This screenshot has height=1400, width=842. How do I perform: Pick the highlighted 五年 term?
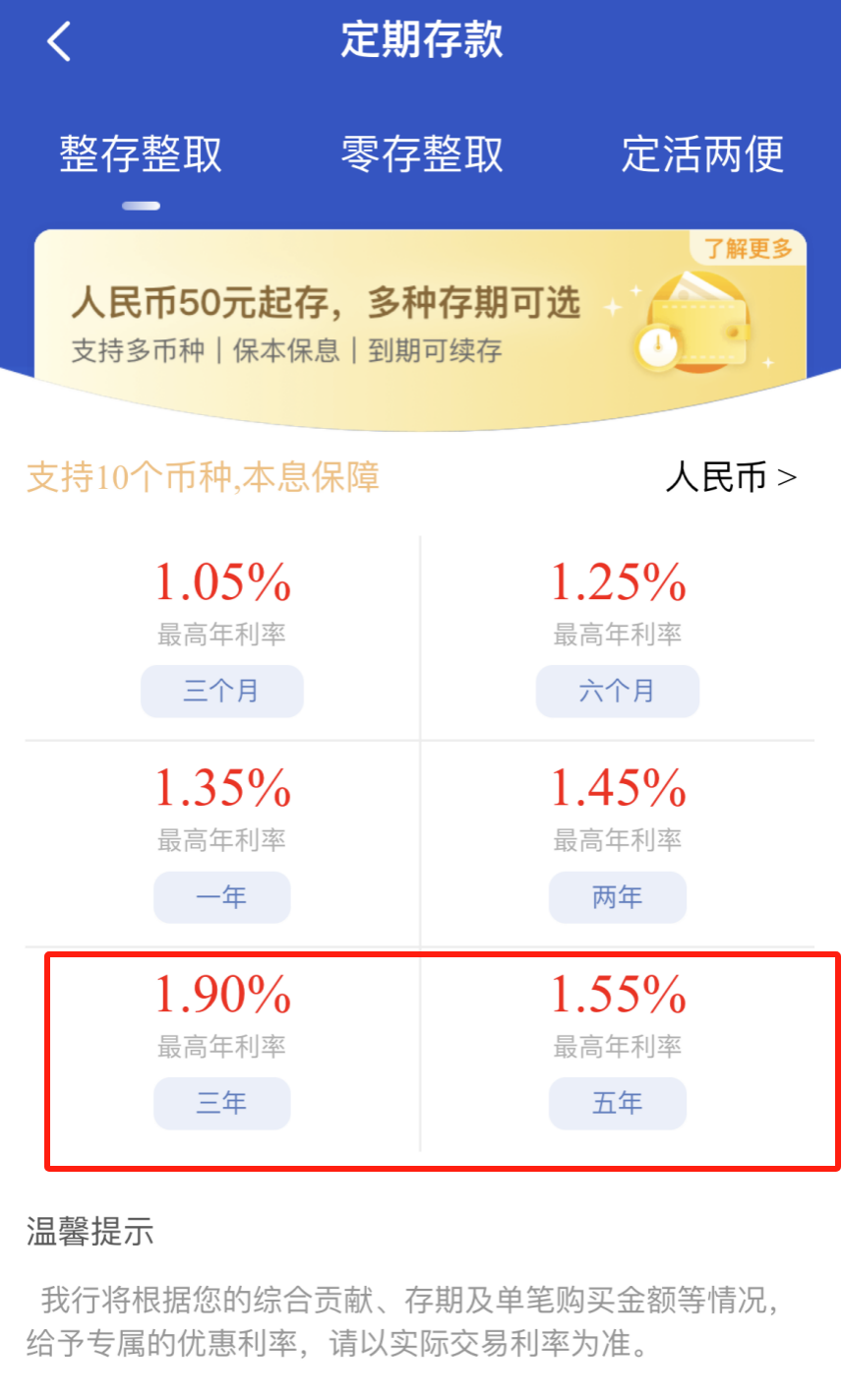617,1103
